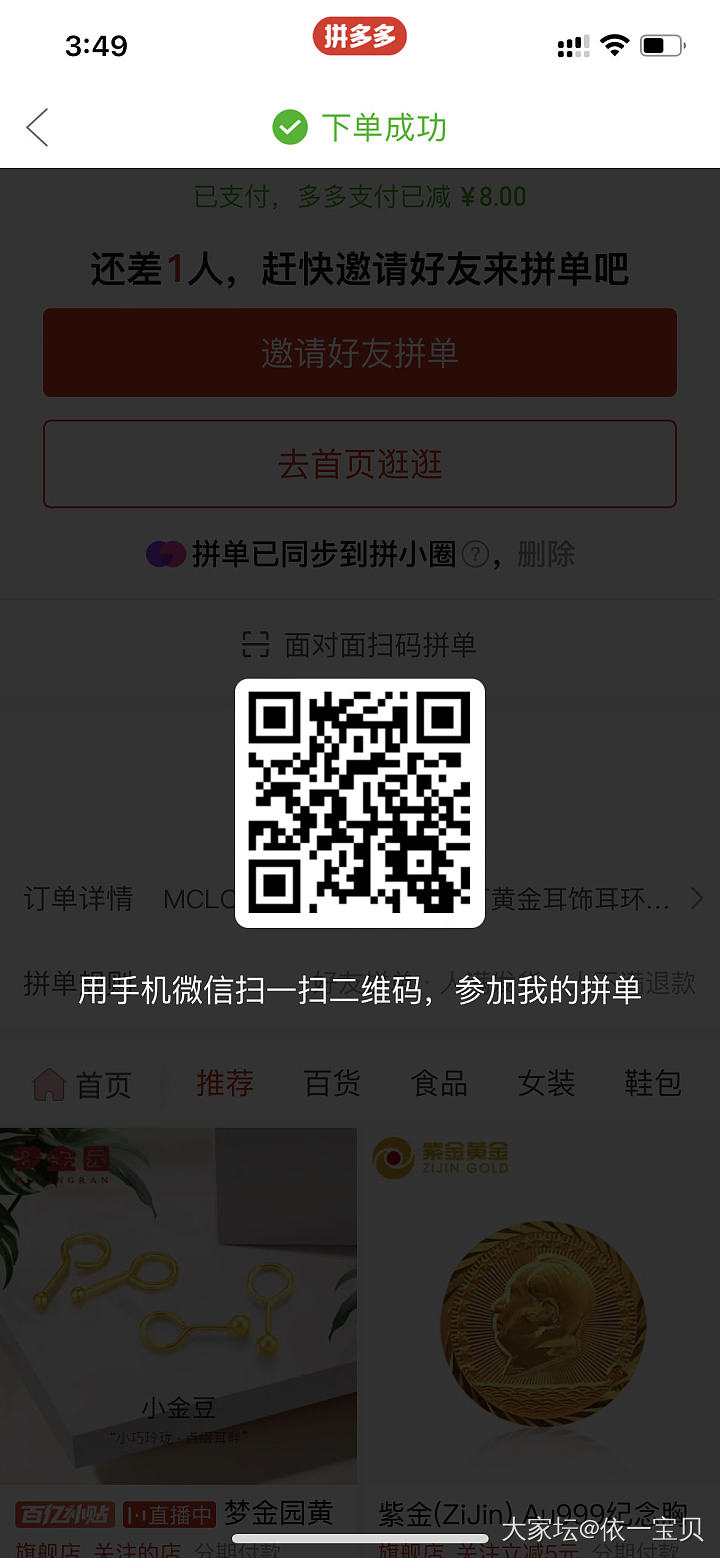Select 面对面扫码拼单 option

tap(360, 645)
